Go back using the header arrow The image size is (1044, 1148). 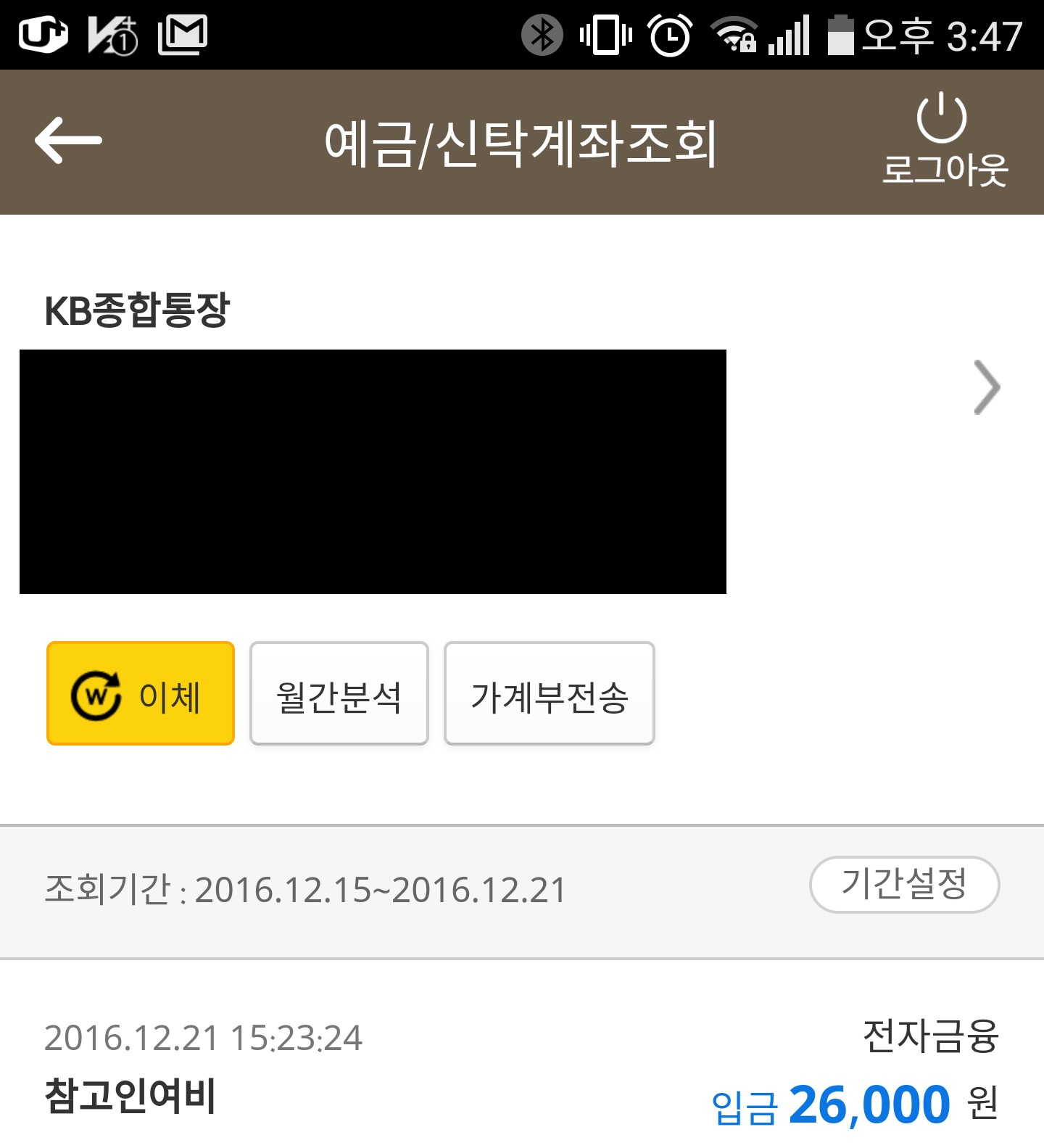[69, 141]
